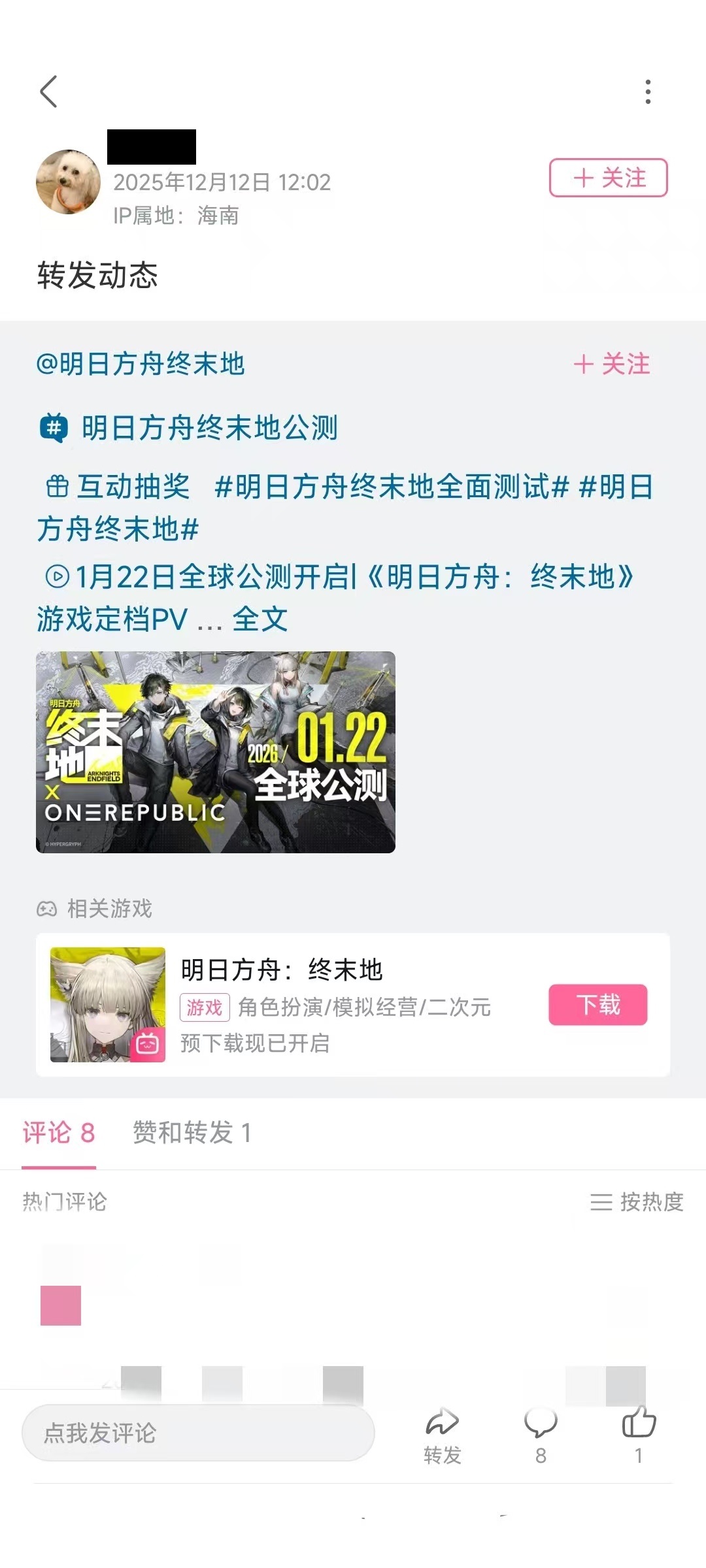Open the three-dot overflow menu
The width and height of the screenshot is (706, 1568).
coord(647,92)
